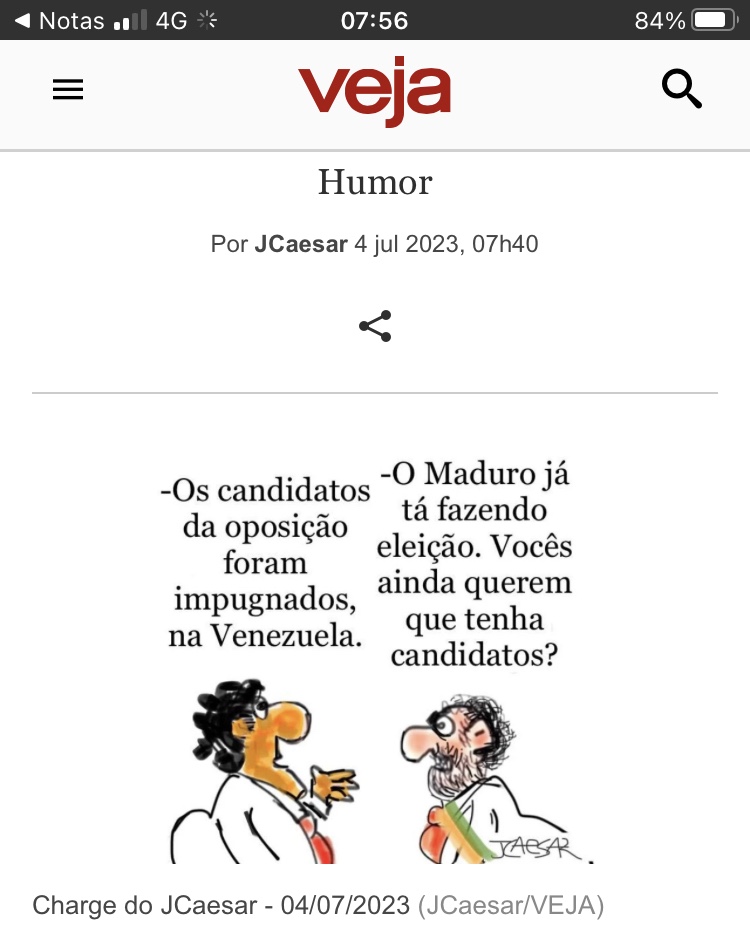Tap the search magnifier icon
This screenshot has height=946, width=750.
[682, 90]
